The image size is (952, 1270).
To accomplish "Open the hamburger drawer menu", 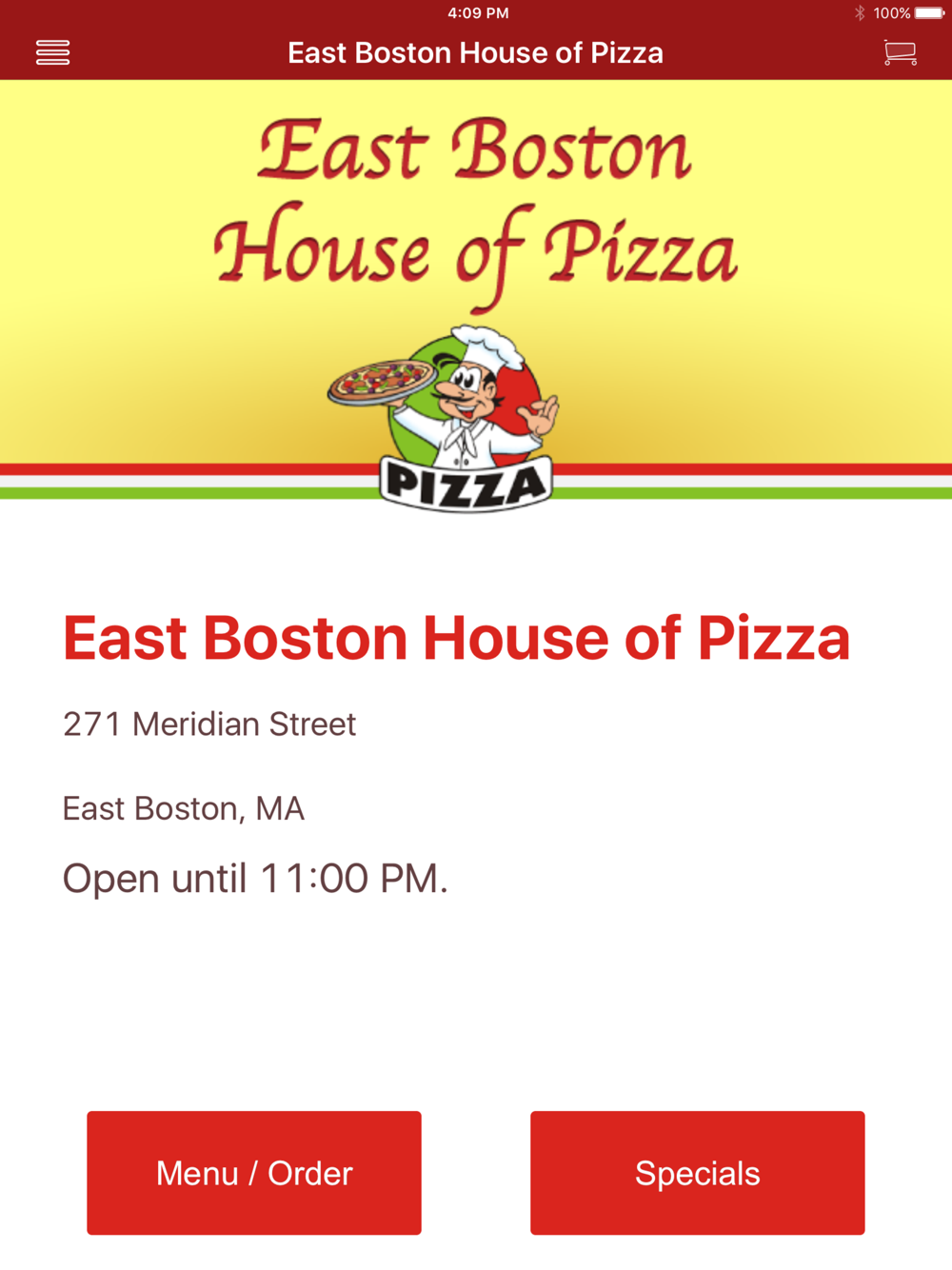I will pos(52,52).
